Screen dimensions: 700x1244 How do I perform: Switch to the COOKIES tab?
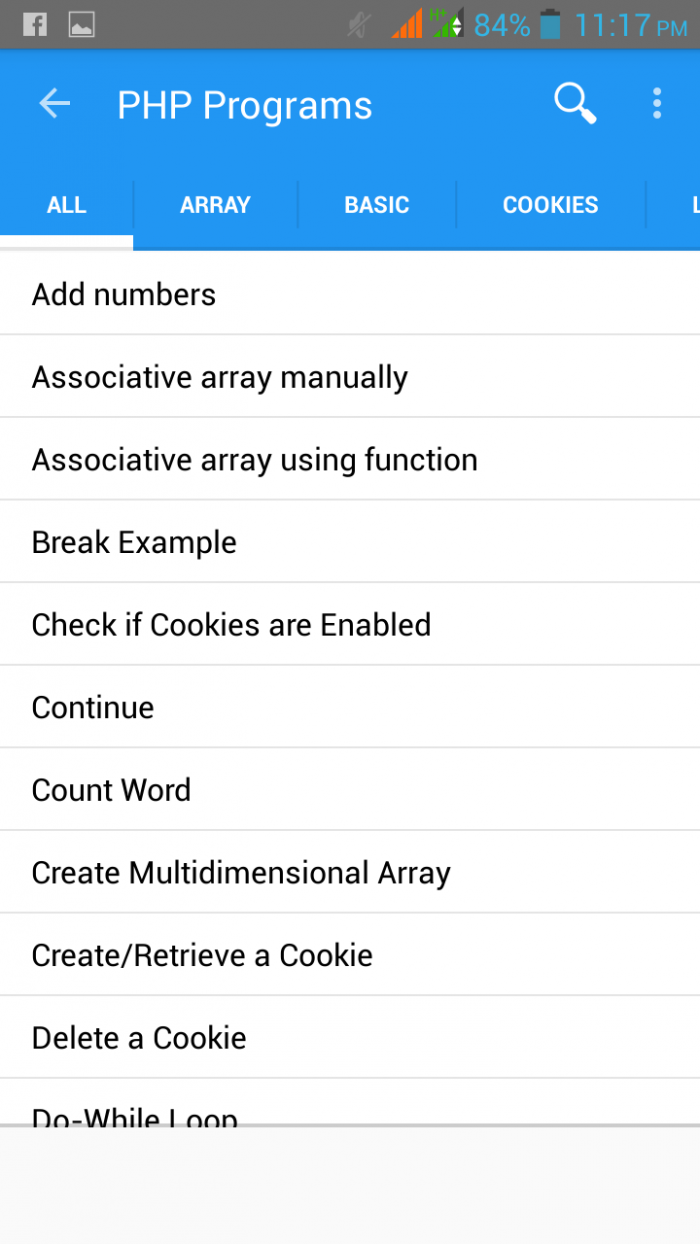click(x=550, y=205)
